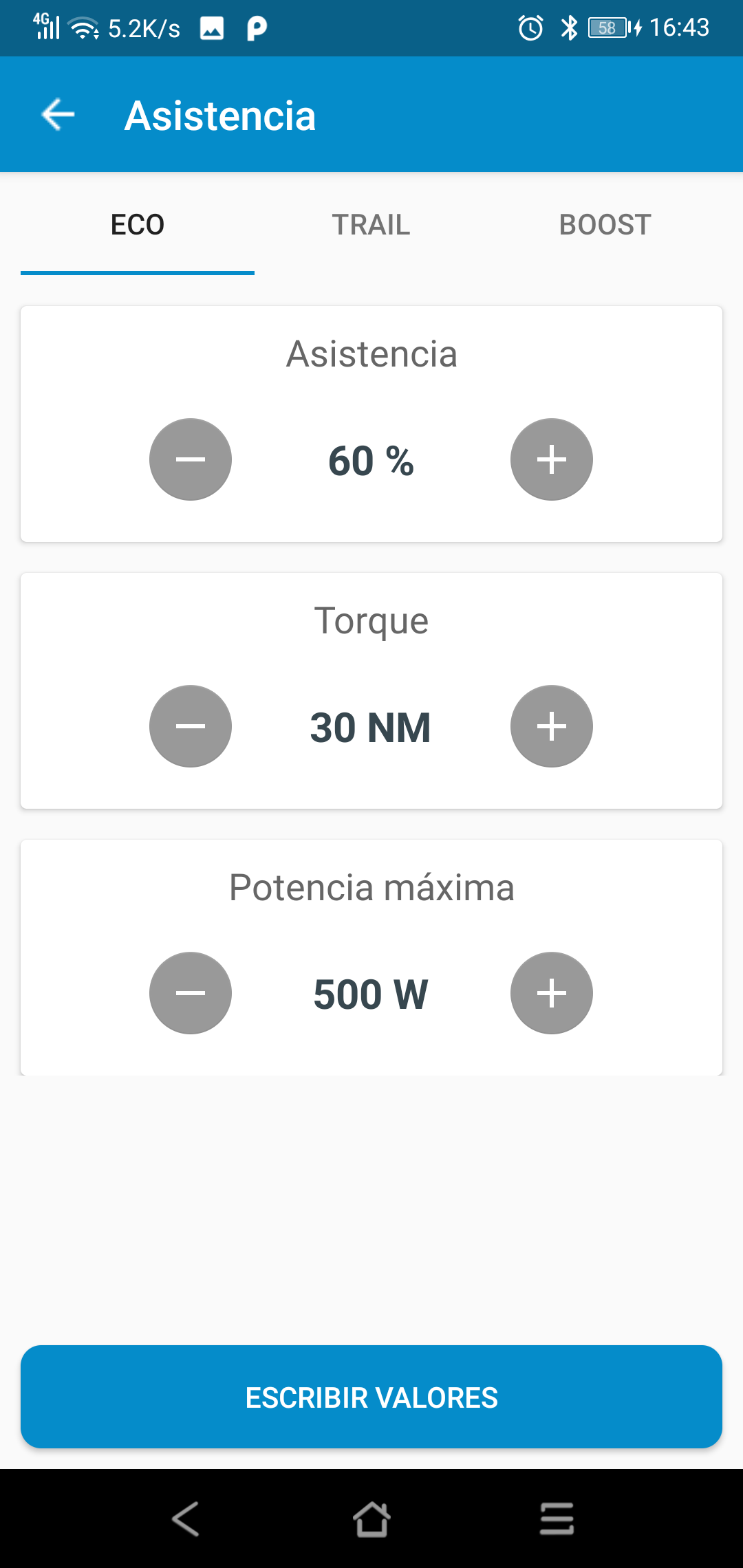Decrease the Asistencia percentage
The image size is (743, 1568).
(191, 459)
